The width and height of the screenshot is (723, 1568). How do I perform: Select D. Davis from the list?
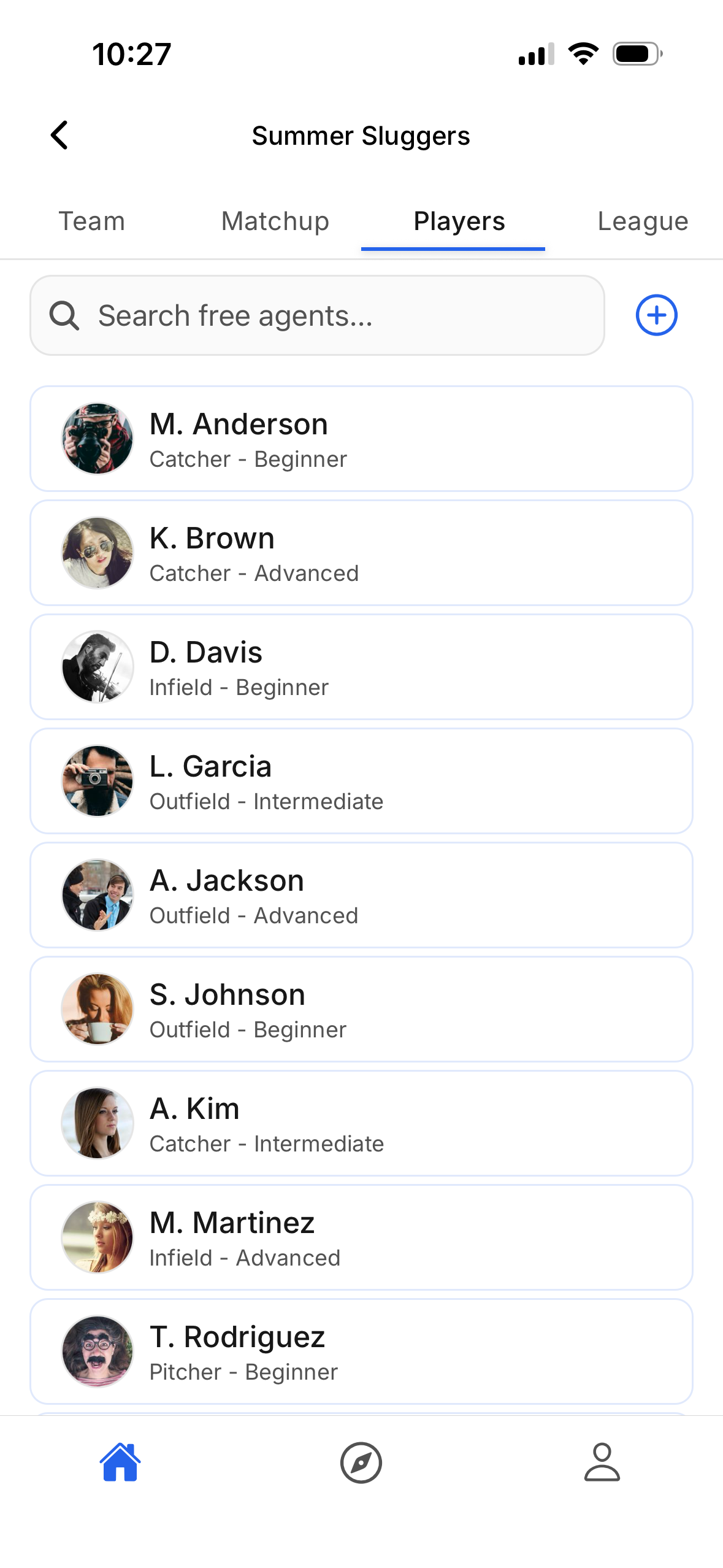click(361, 666)
